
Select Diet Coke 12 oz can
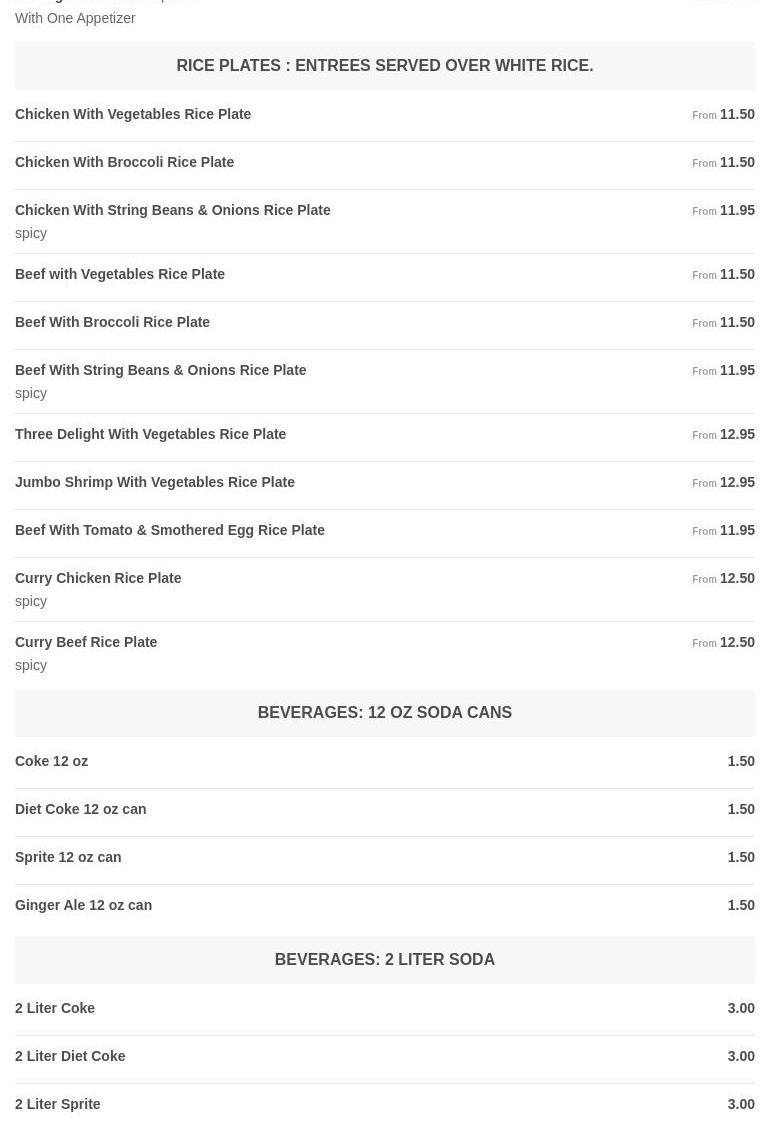coord(80,809)
